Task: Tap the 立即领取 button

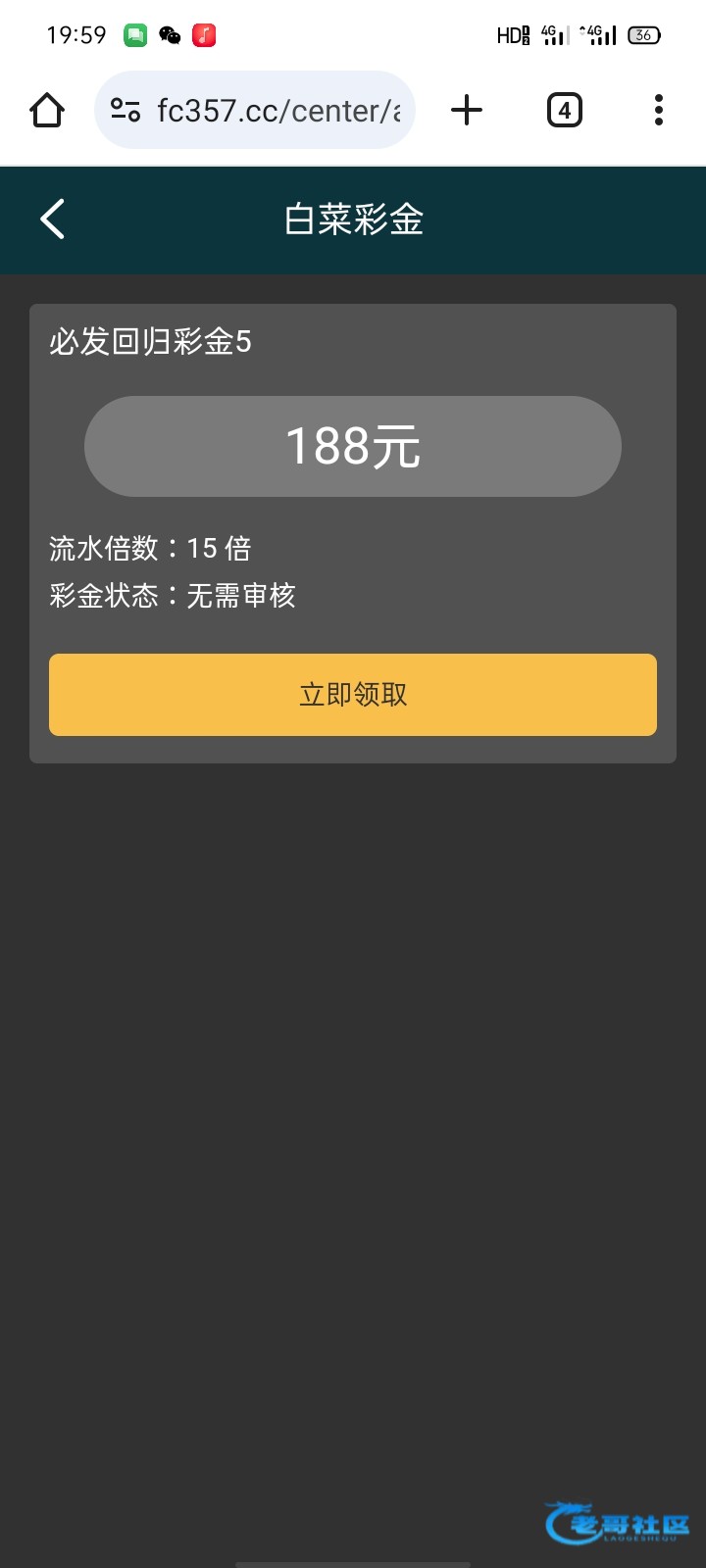Action: click(353, 695)
